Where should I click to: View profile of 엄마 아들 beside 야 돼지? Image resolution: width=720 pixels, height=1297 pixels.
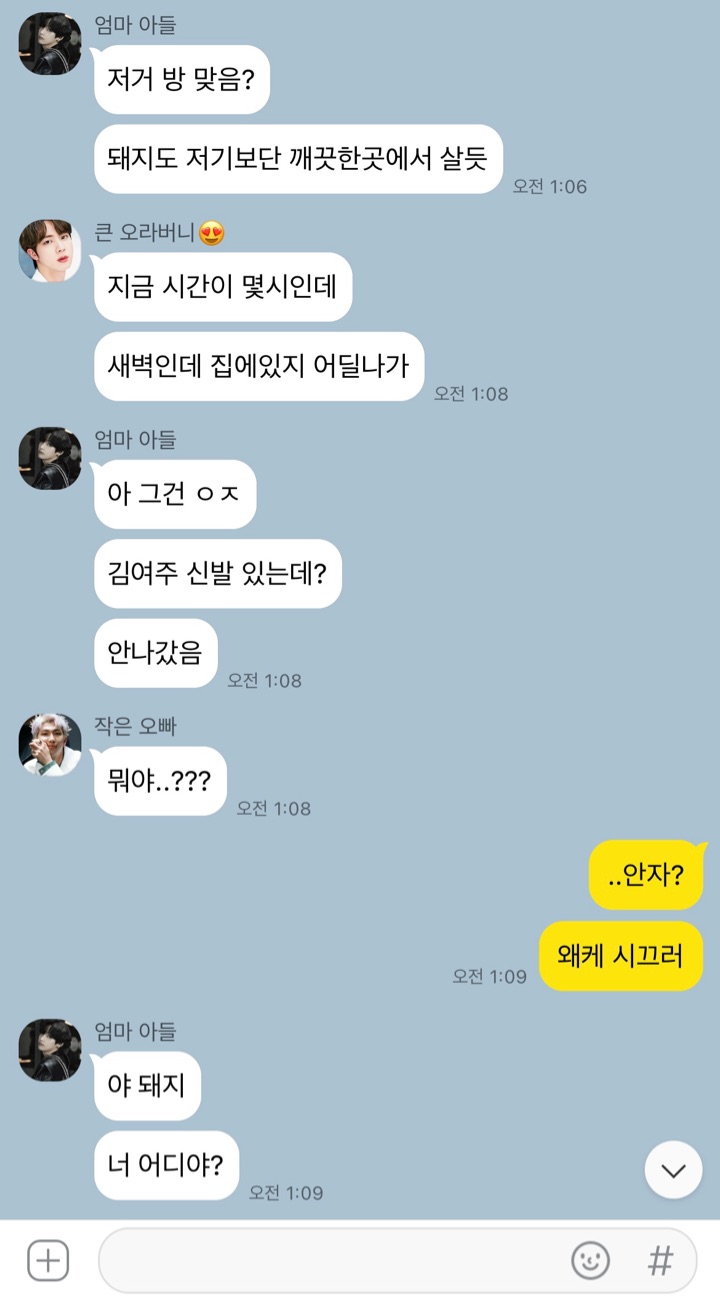[50, 1050]
